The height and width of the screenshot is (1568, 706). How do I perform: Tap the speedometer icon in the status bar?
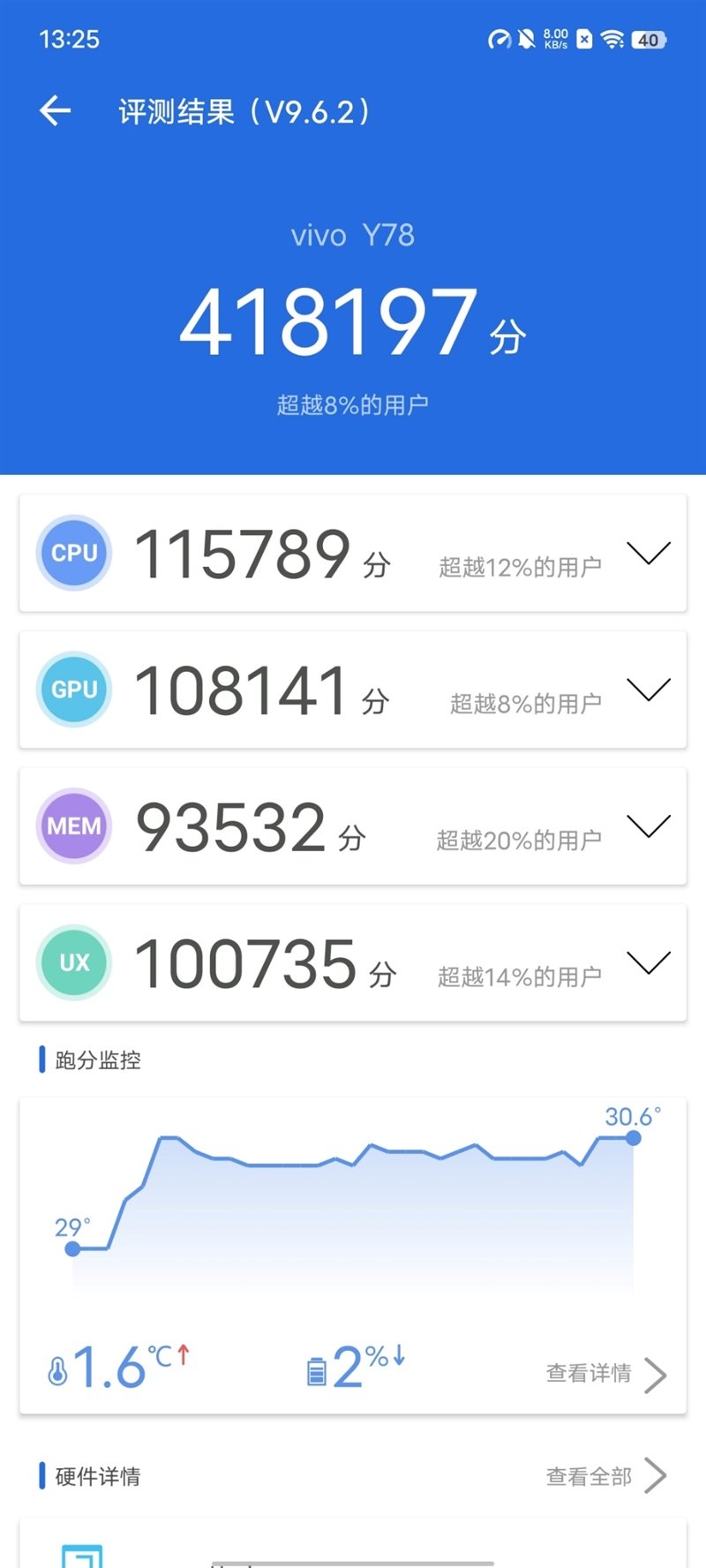pos(499,39)
